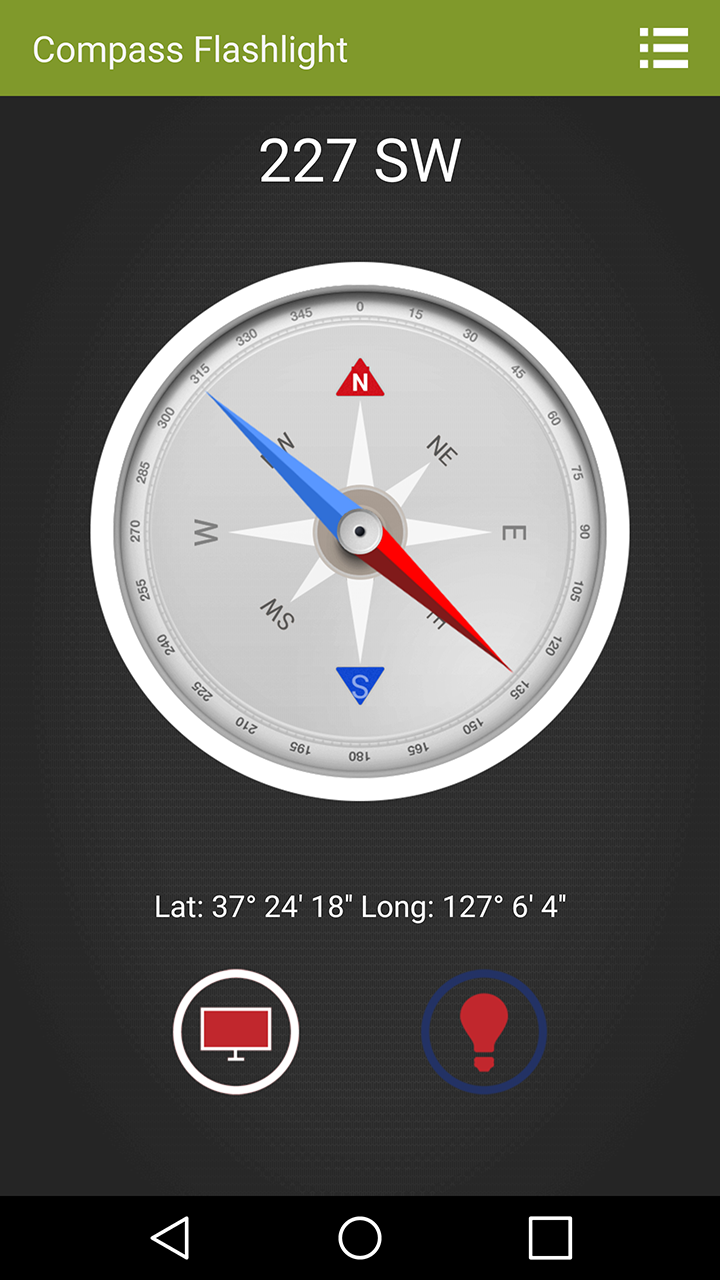This screenshot has width=720, height=1280.
Task: Tap the latitude and longitude text
Action: (360, 908)
